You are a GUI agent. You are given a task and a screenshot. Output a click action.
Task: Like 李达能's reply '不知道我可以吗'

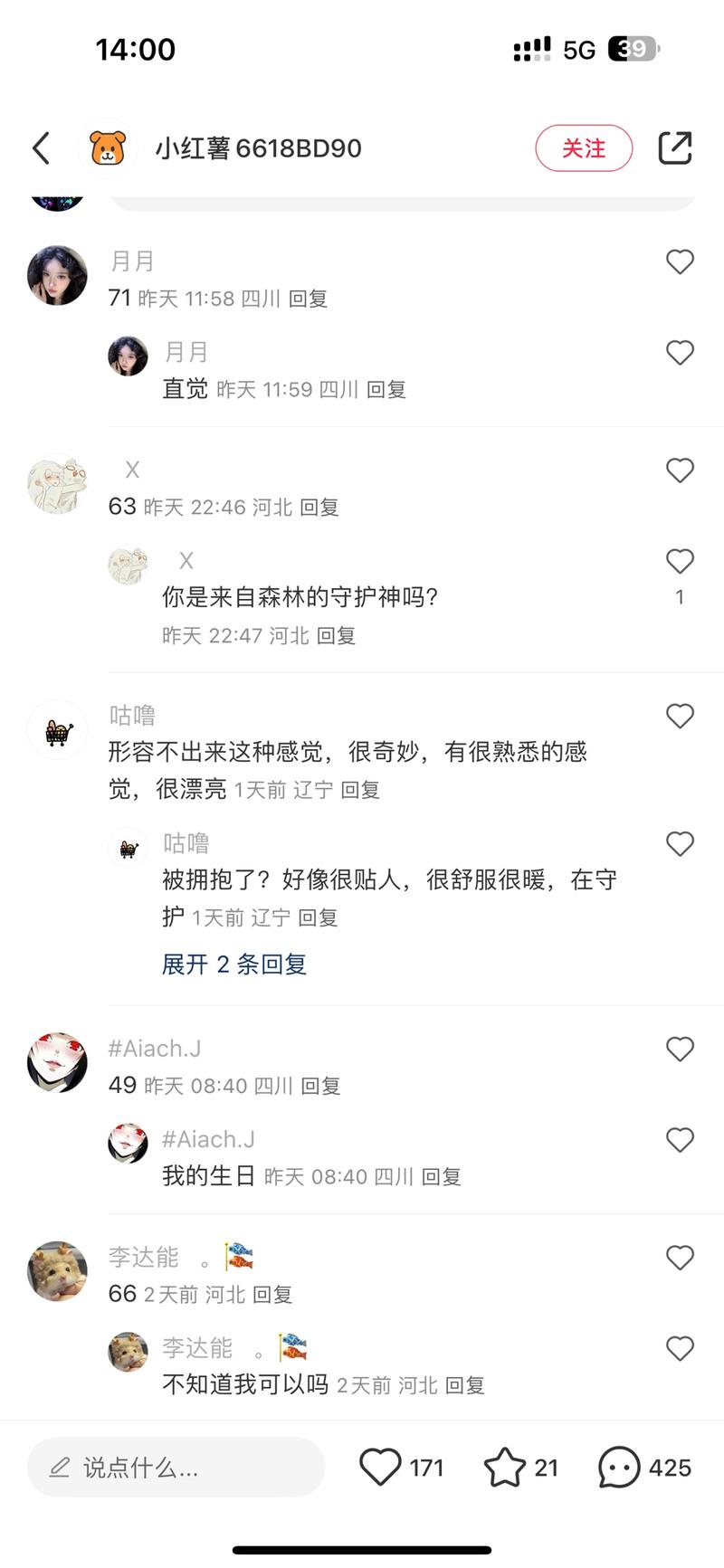(680, 1349)
